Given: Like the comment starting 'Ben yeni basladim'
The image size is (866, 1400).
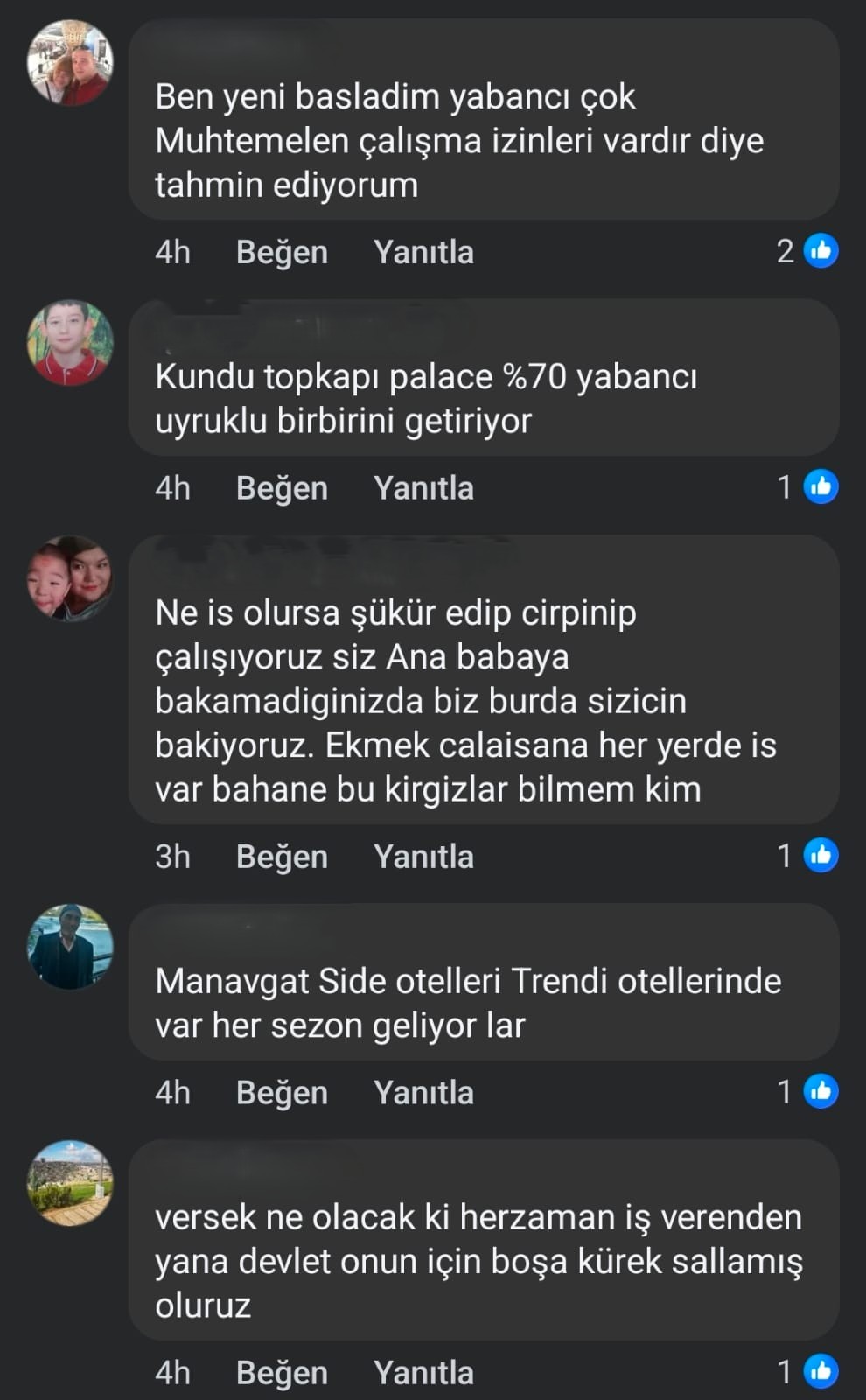Looking at the screenshot, I should (x=282, y=252).
